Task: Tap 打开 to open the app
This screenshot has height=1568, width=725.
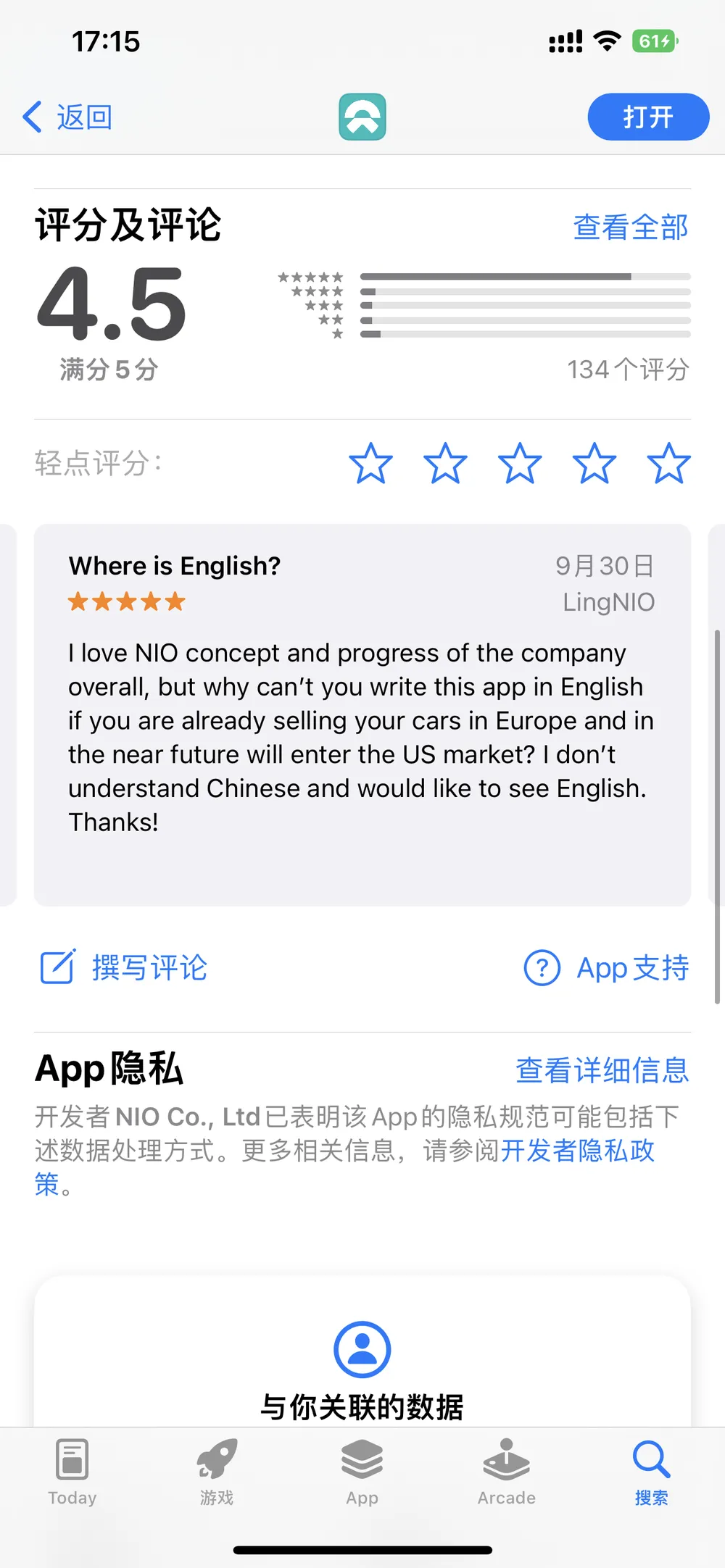Action: point(647,117)
